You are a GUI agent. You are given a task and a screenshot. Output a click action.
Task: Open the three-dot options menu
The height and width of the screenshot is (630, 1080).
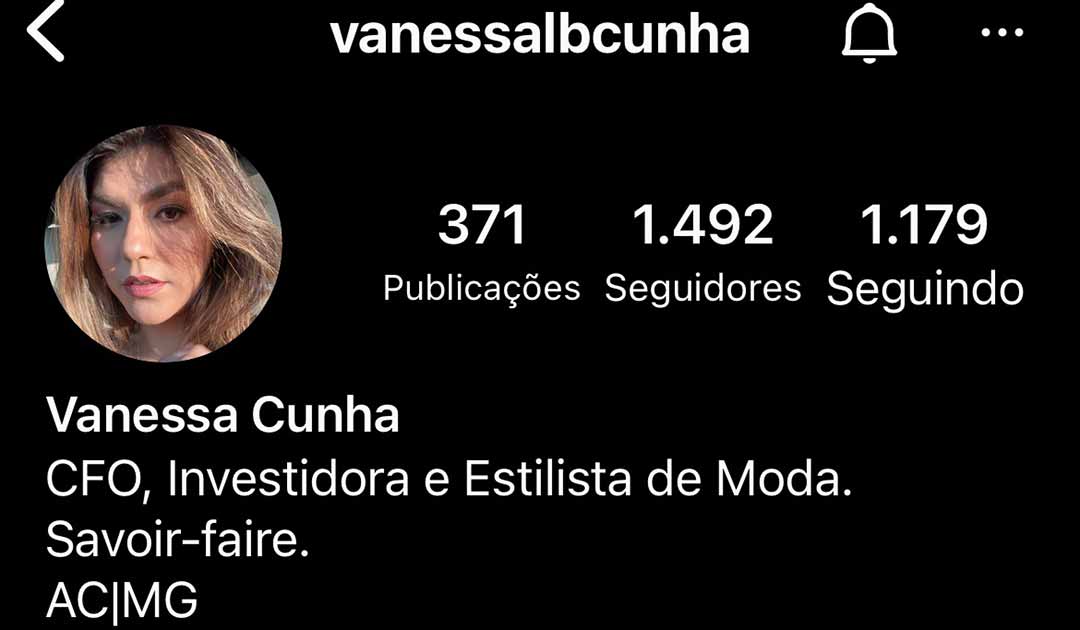click(x=1002, y=34)
